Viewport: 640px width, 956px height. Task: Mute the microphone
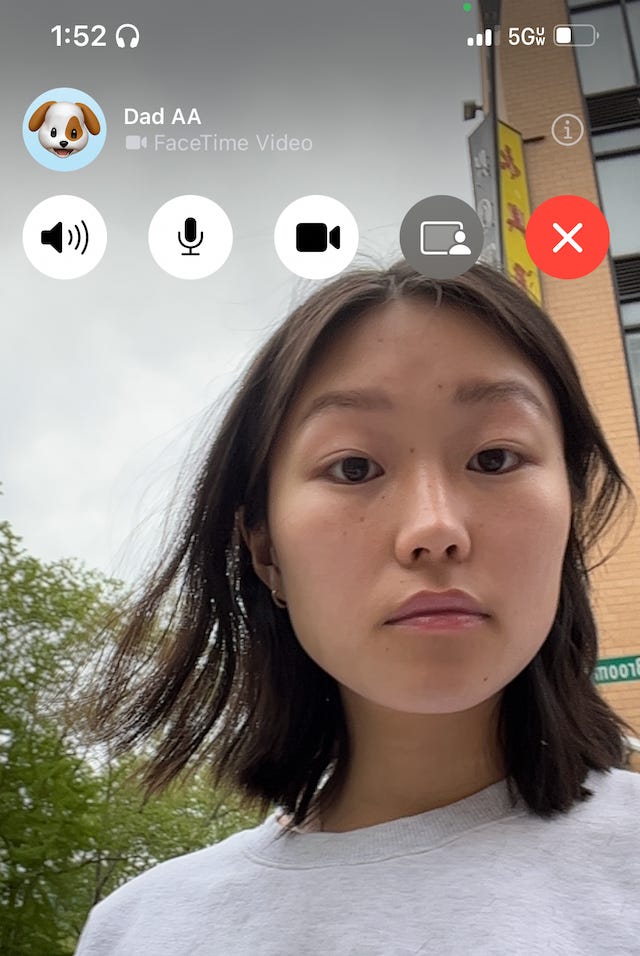[x=190, y=237]
